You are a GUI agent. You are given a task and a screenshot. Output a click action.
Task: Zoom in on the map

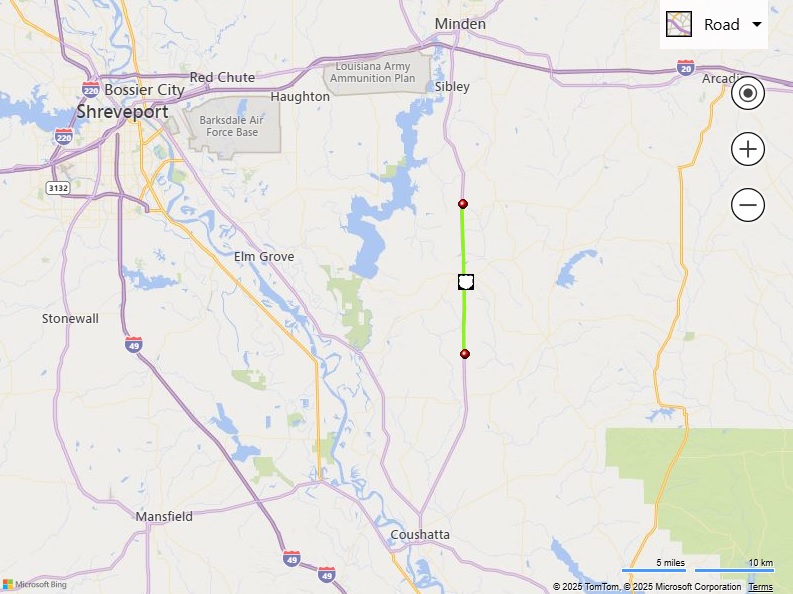tap(748, 150)
